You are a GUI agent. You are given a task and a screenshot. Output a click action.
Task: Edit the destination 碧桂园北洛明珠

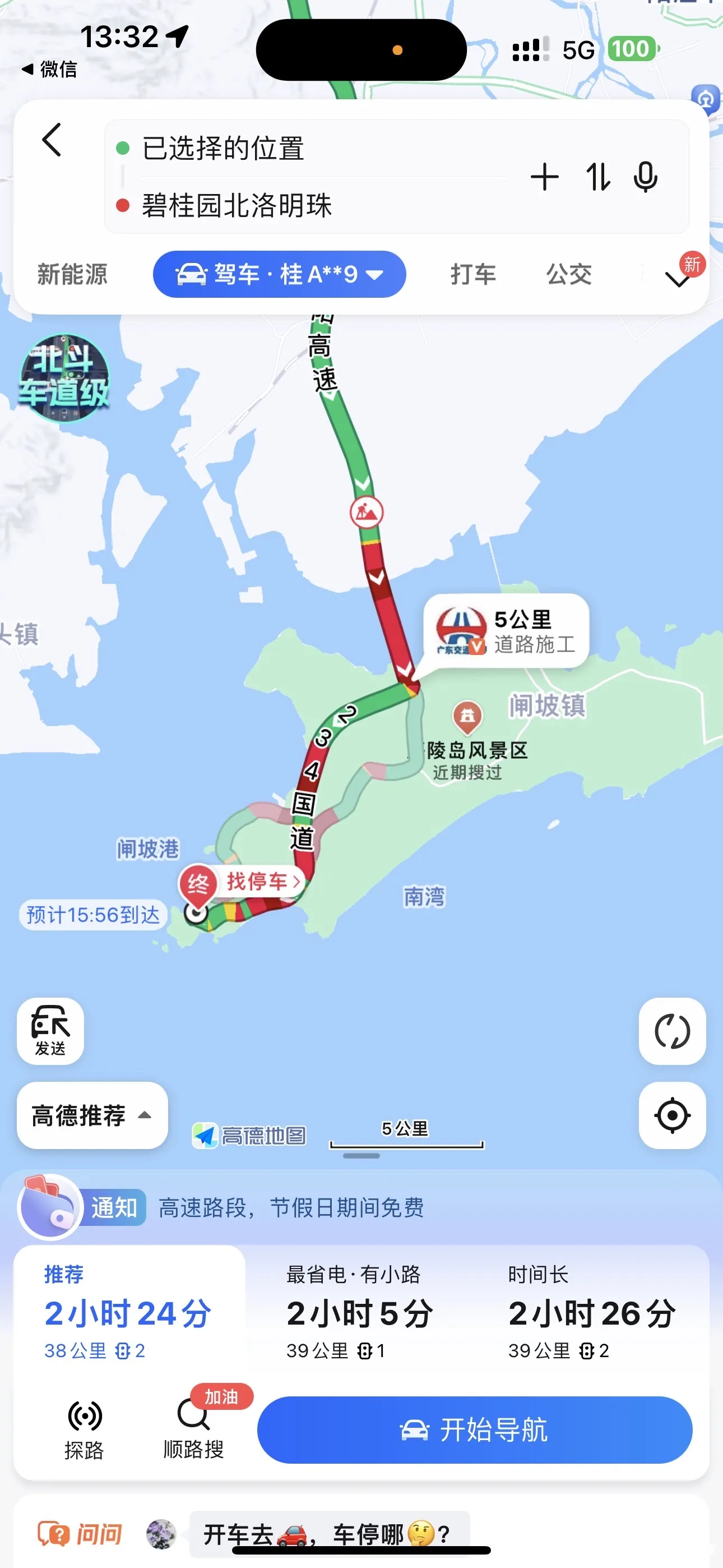tap(304, 205)
